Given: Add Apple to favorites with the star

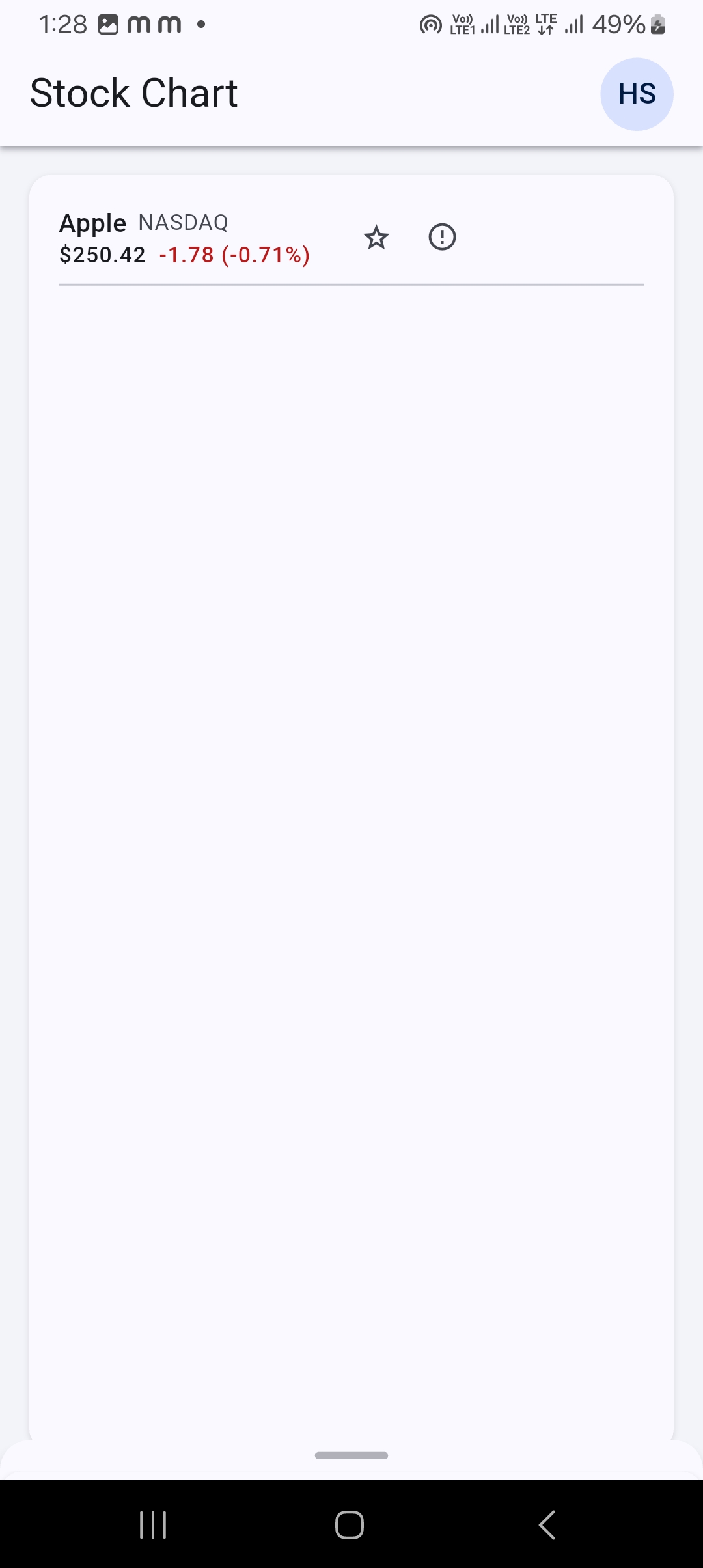Looking at the screenshot, I should pos(376,238).
